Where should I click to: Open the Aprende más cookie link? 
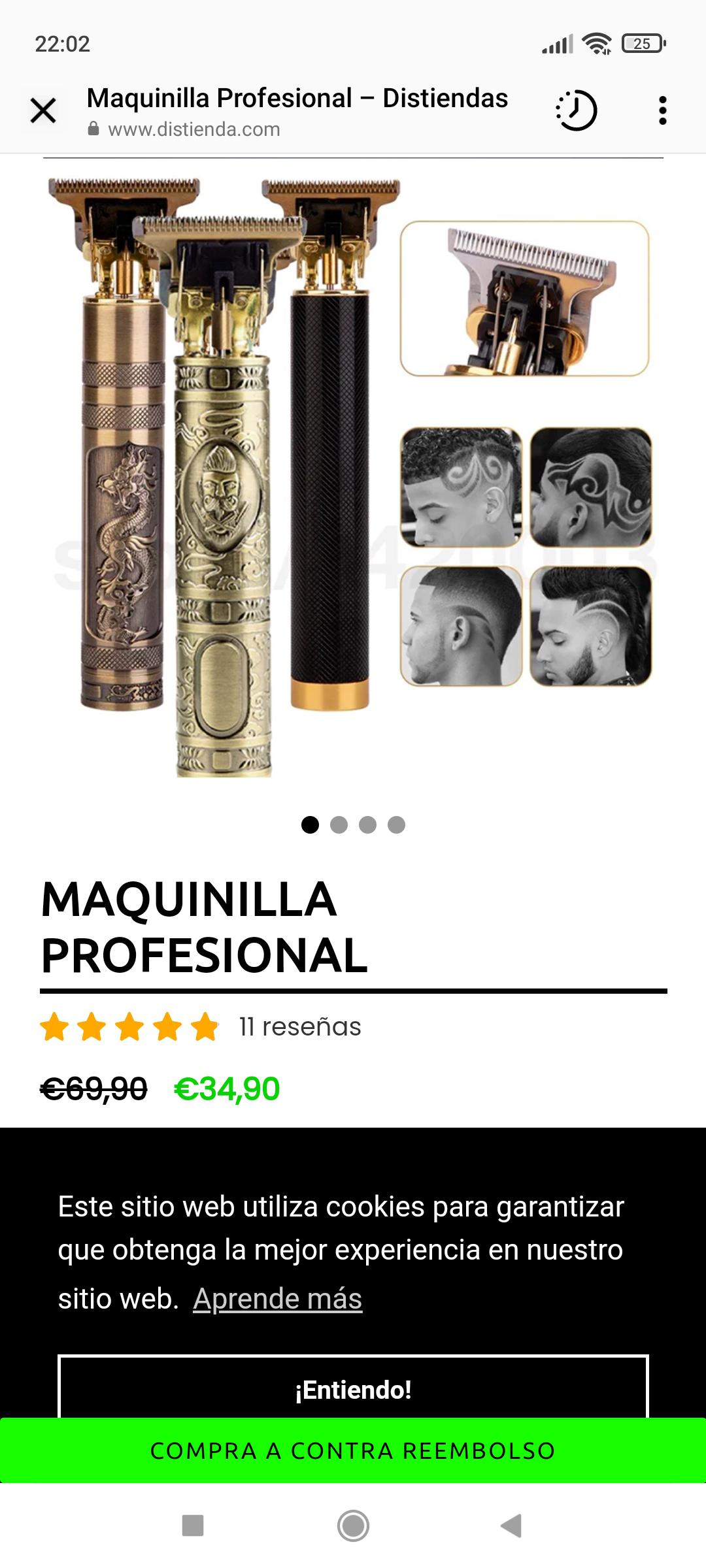pos(277,1299)
